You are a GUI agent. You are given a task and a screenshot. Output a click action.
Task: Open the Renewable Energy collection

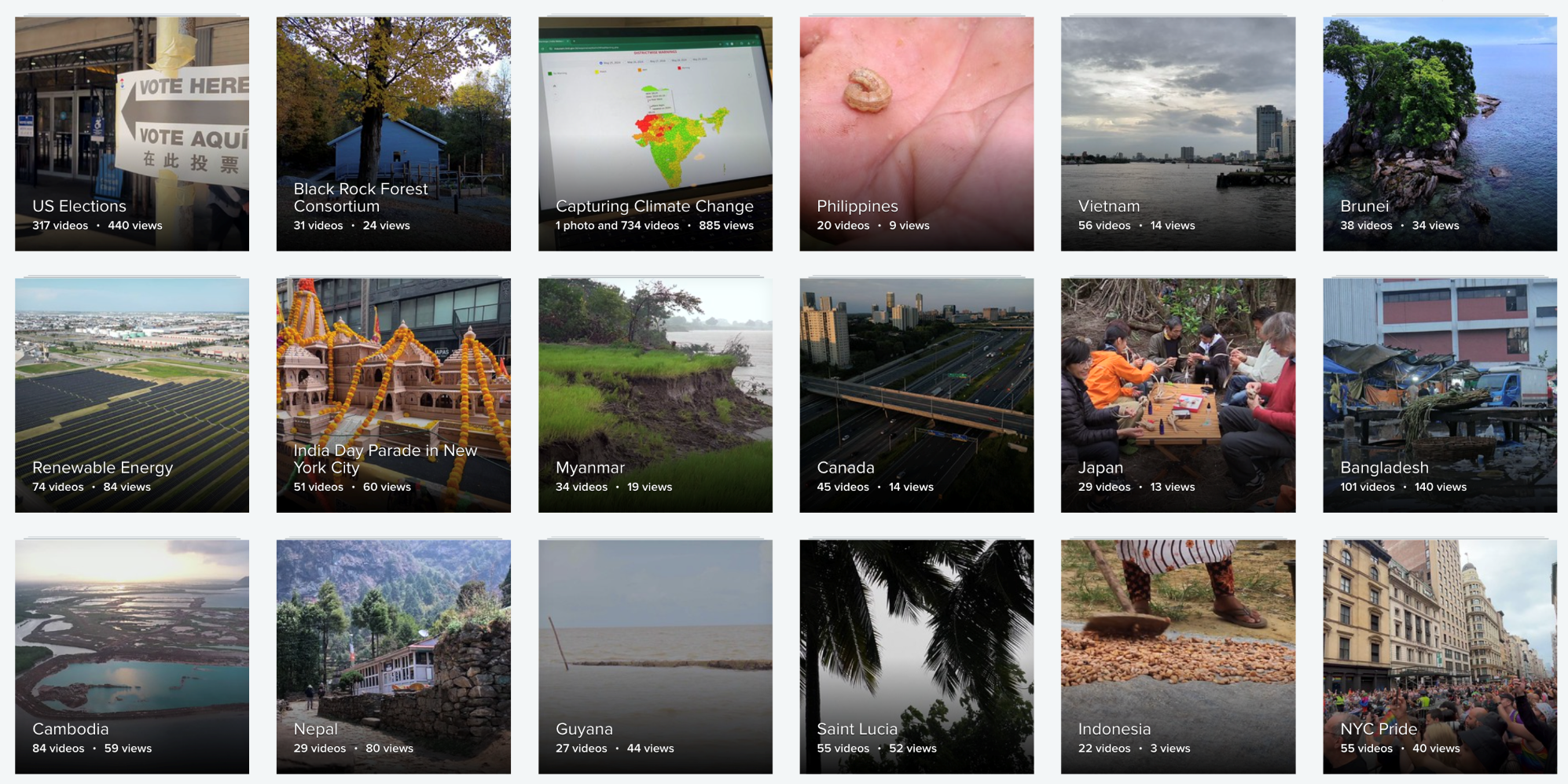click(x=132, y=395)
